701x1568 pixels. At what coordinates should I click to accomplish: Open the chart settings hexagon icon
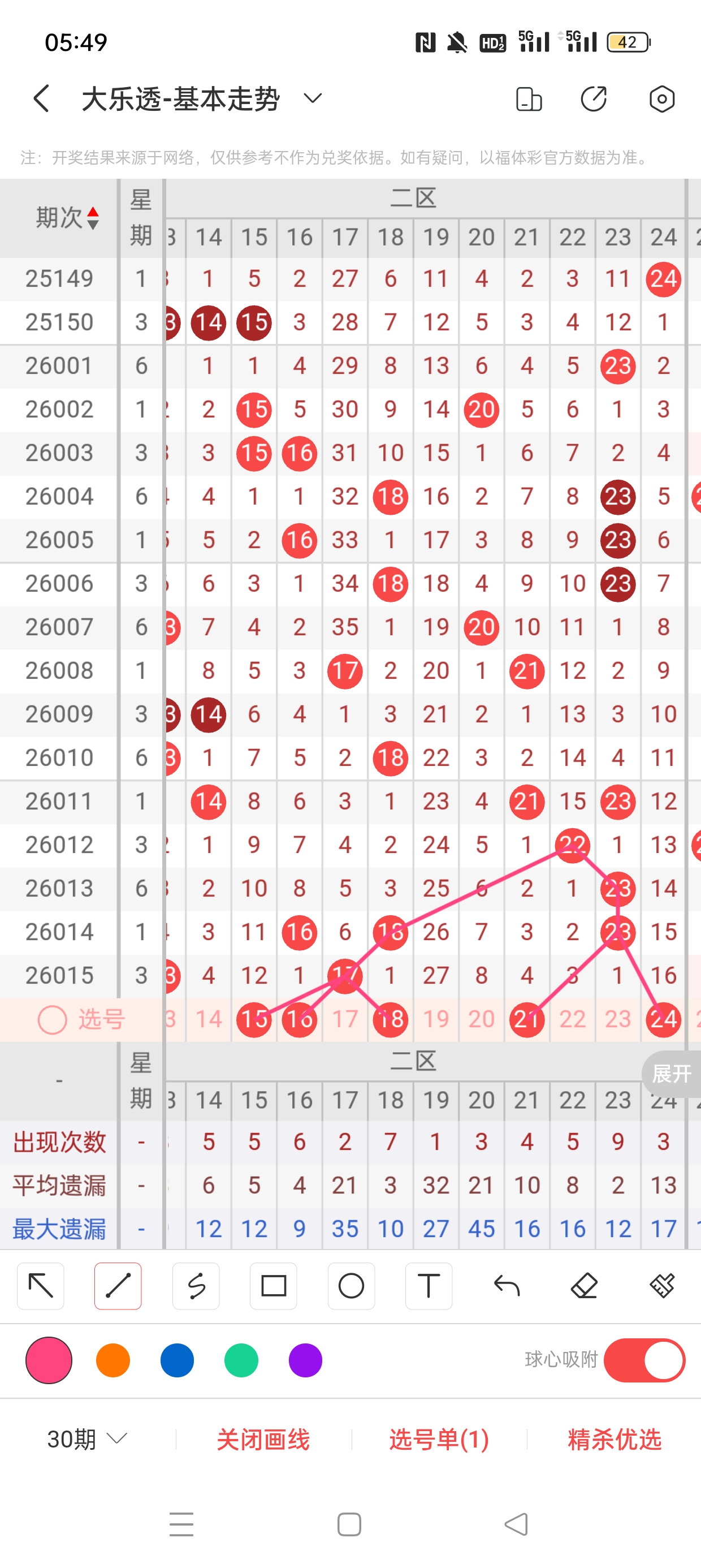coord(661,99)
